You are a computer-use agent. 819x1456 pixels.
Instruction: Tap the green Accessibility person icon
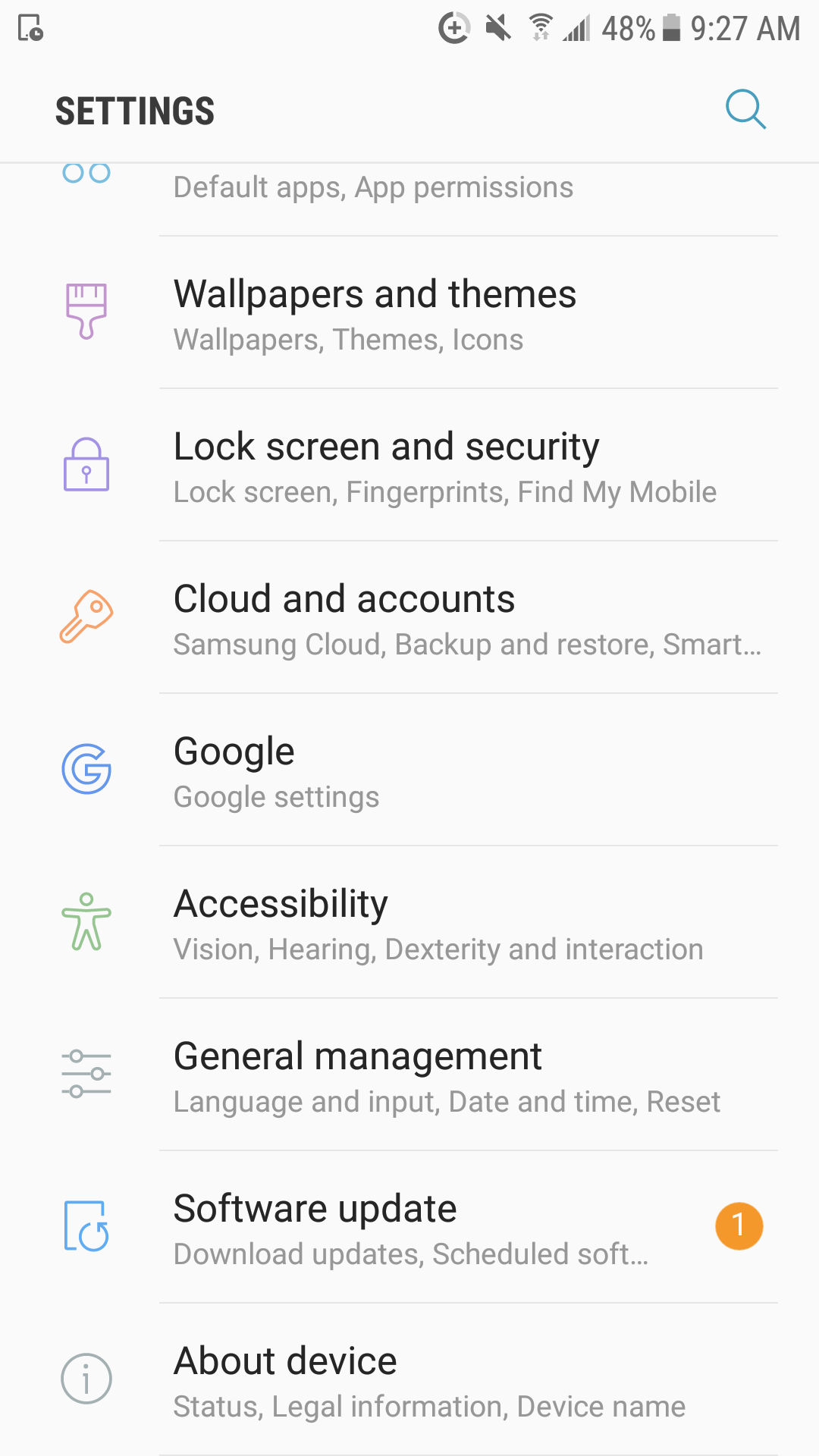tap(86, 921)
